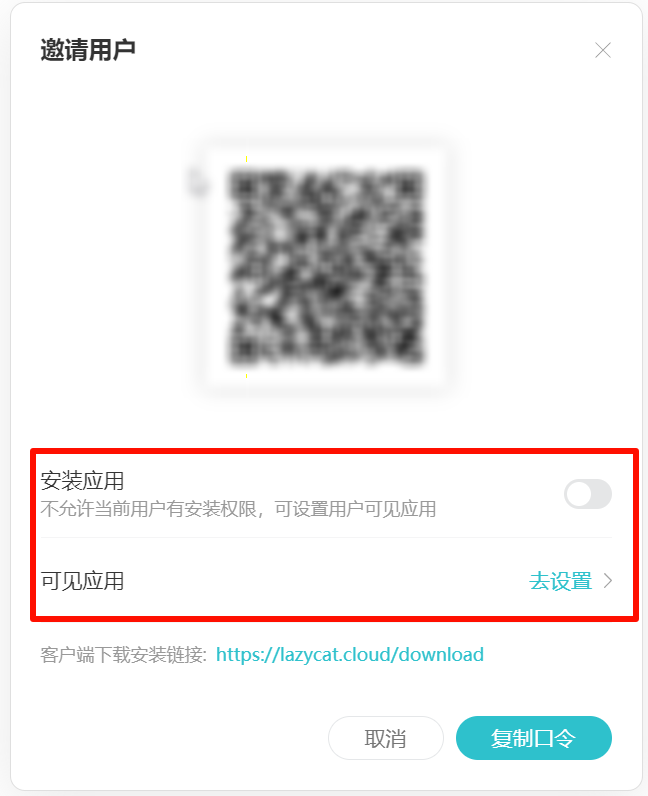This screenshot has height=796, width=648.
Task: Tap 复制口令 to copy the invite code
Action: click(533, 738)
